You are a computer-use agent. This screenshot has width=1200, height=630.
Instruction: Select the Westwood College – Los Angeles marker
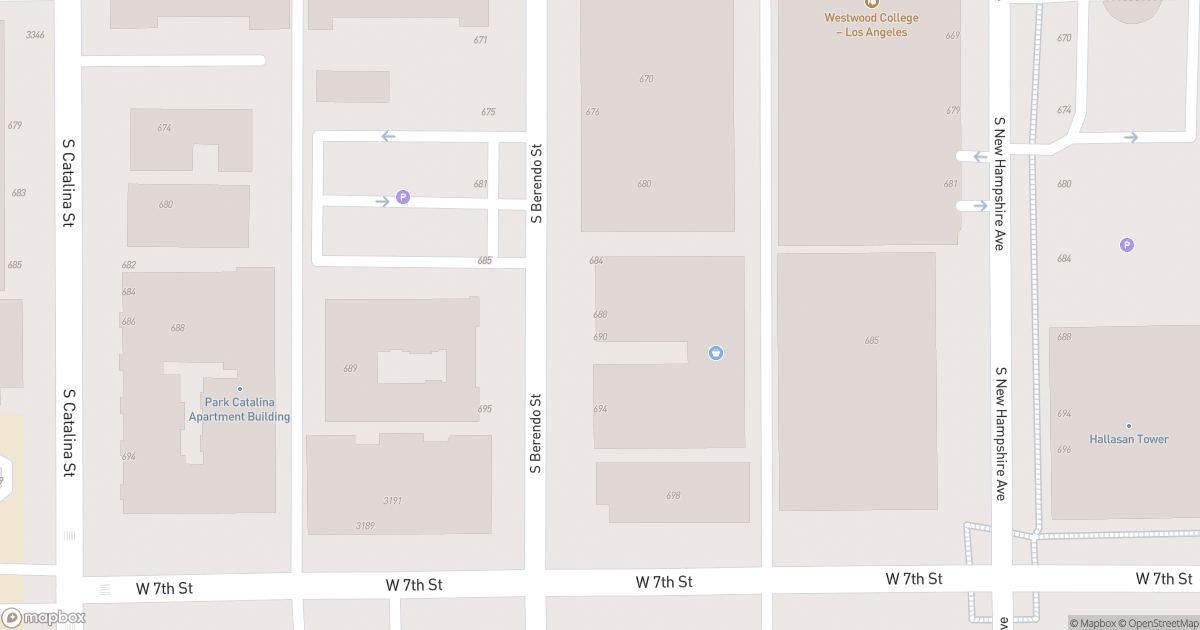click(871, 4)
